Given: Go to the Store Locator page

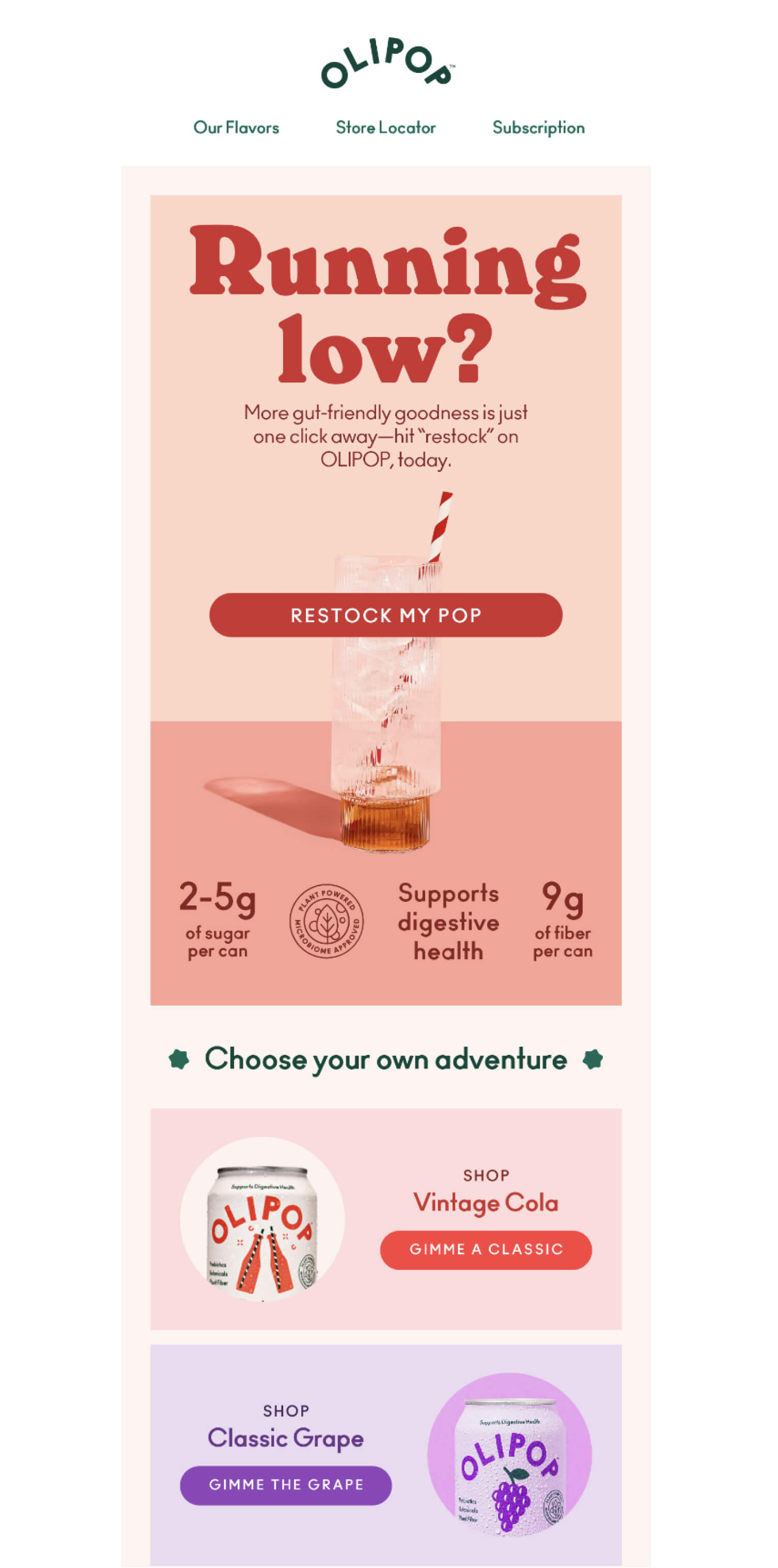Looking at the screenshot, I should point(386,128).
